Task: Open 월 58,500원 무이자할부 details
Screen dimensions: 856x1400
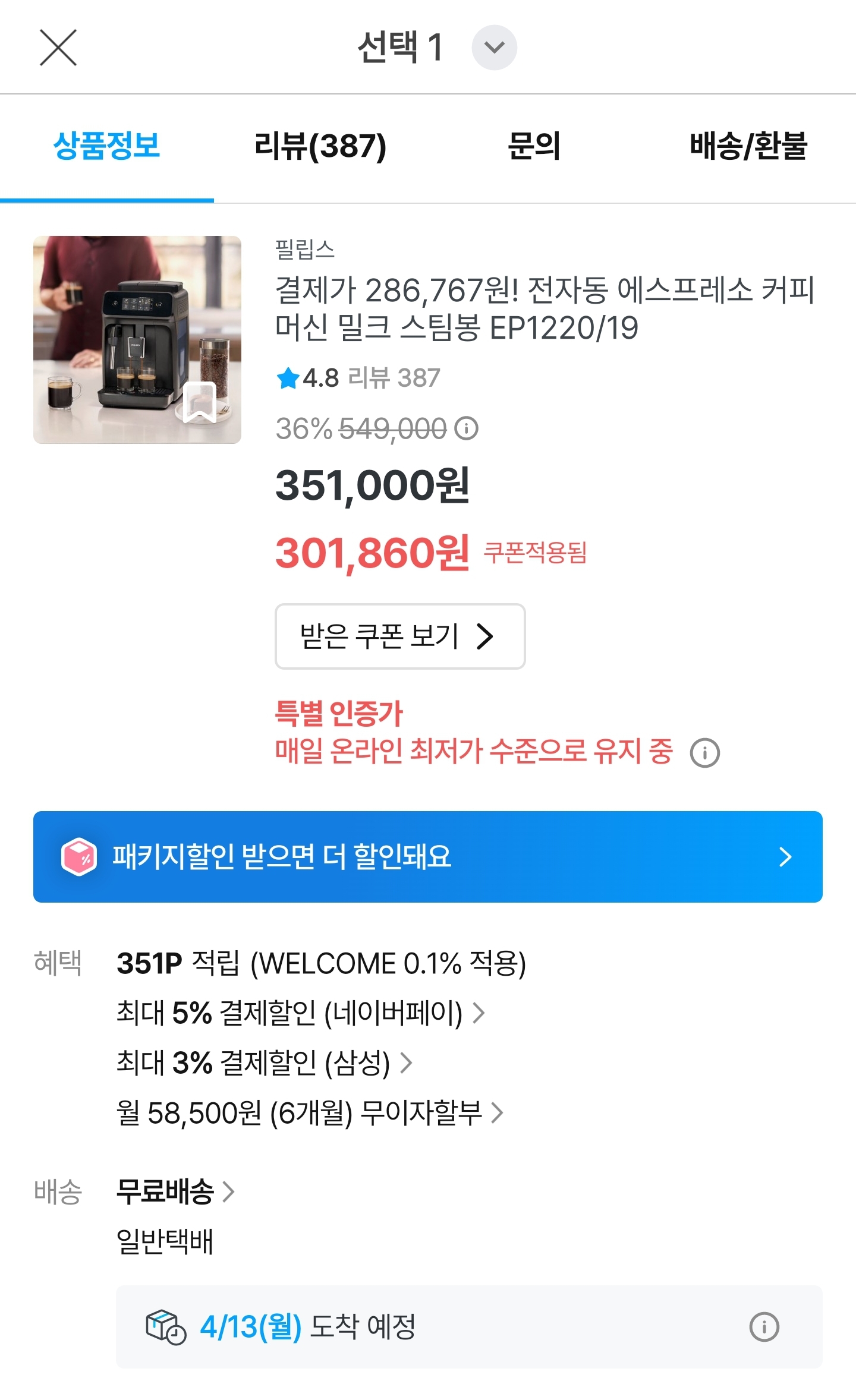Action: 309,1113
